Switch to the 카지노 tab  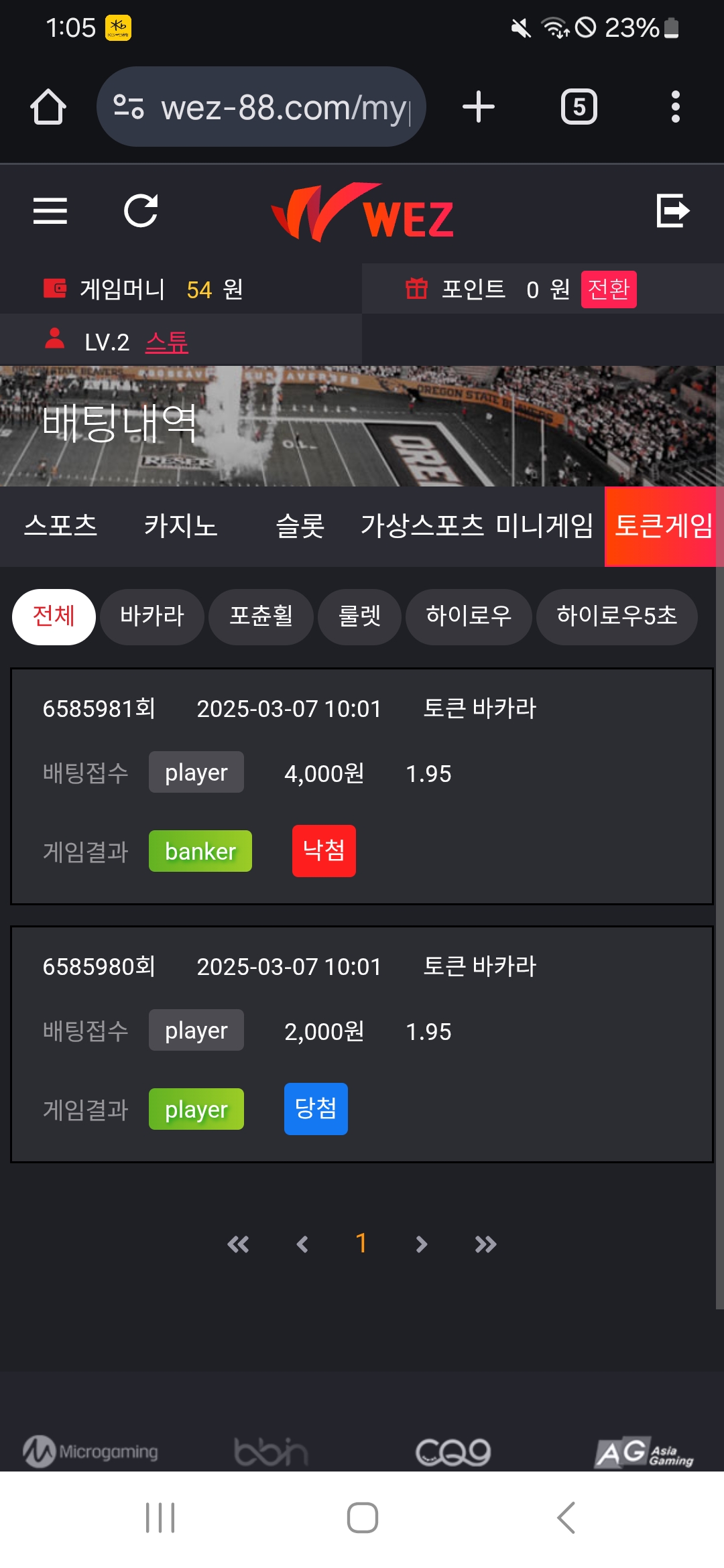pos(180,526)
